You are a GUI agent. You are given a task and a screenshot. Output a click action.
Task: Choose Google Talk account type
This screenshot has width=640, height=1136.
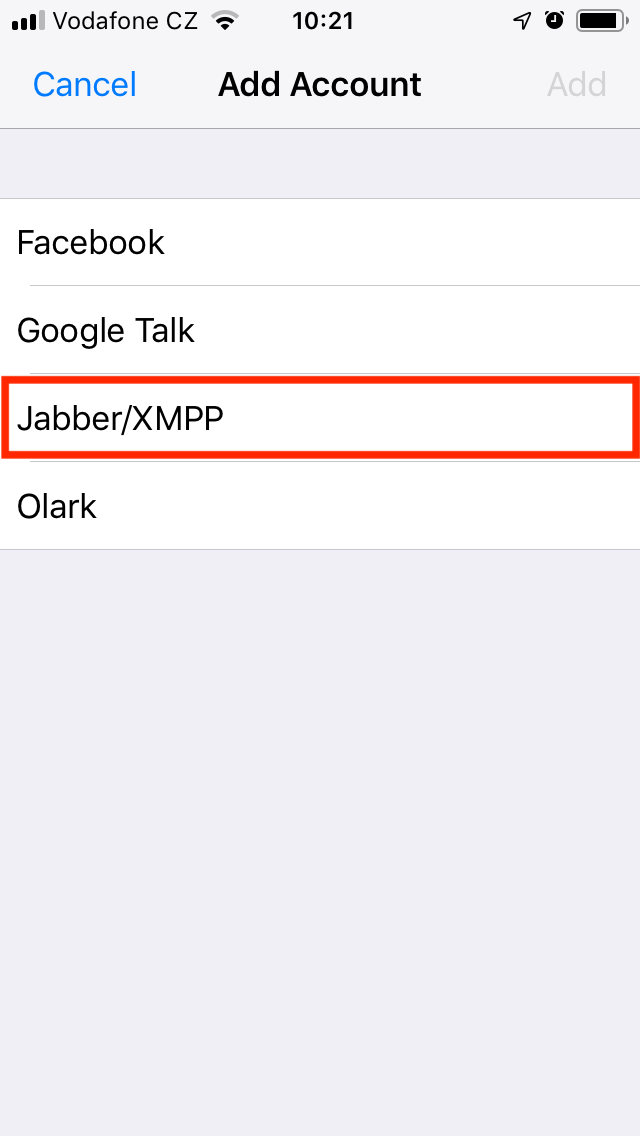click(x=320, y=330)
